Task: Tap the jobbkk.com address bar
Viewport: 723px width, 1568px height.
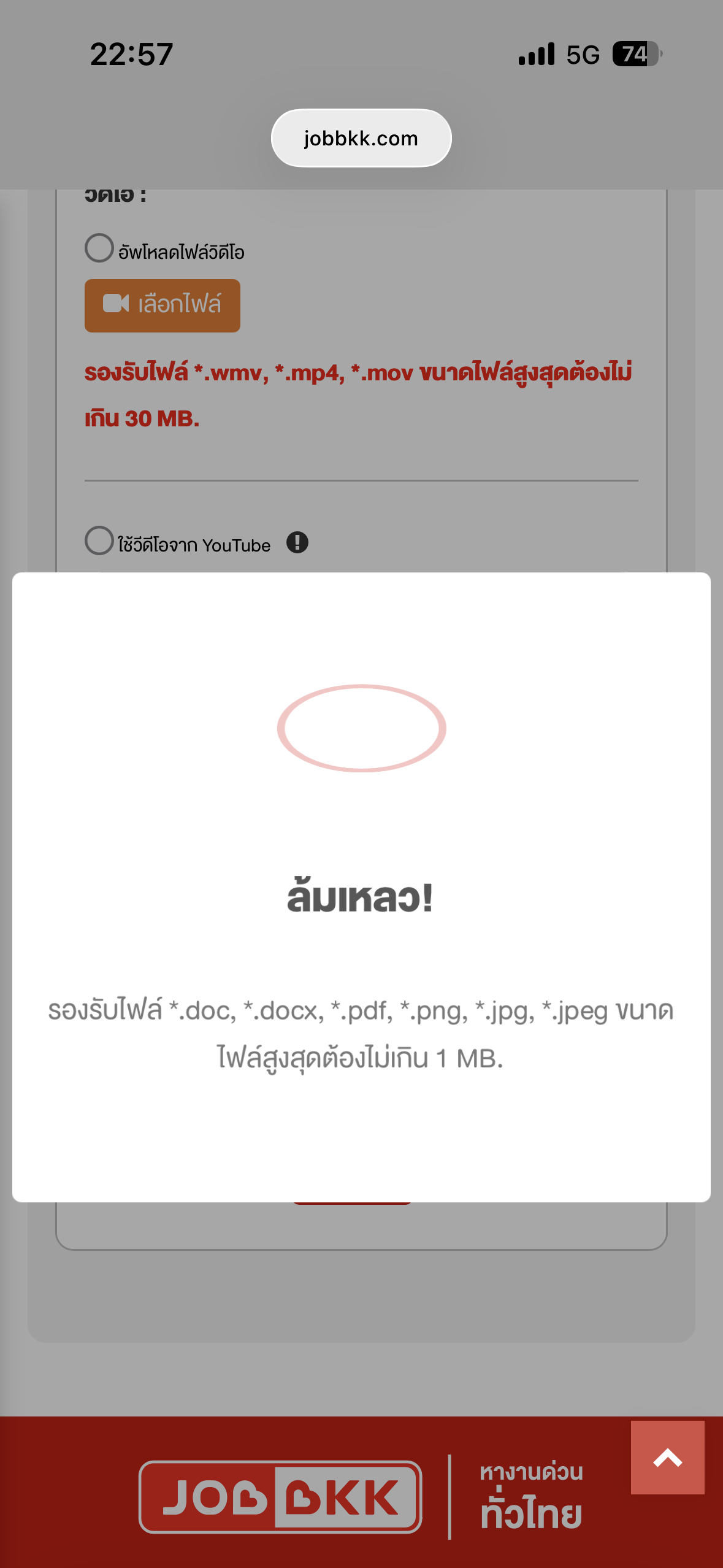Action: [361, 139]
